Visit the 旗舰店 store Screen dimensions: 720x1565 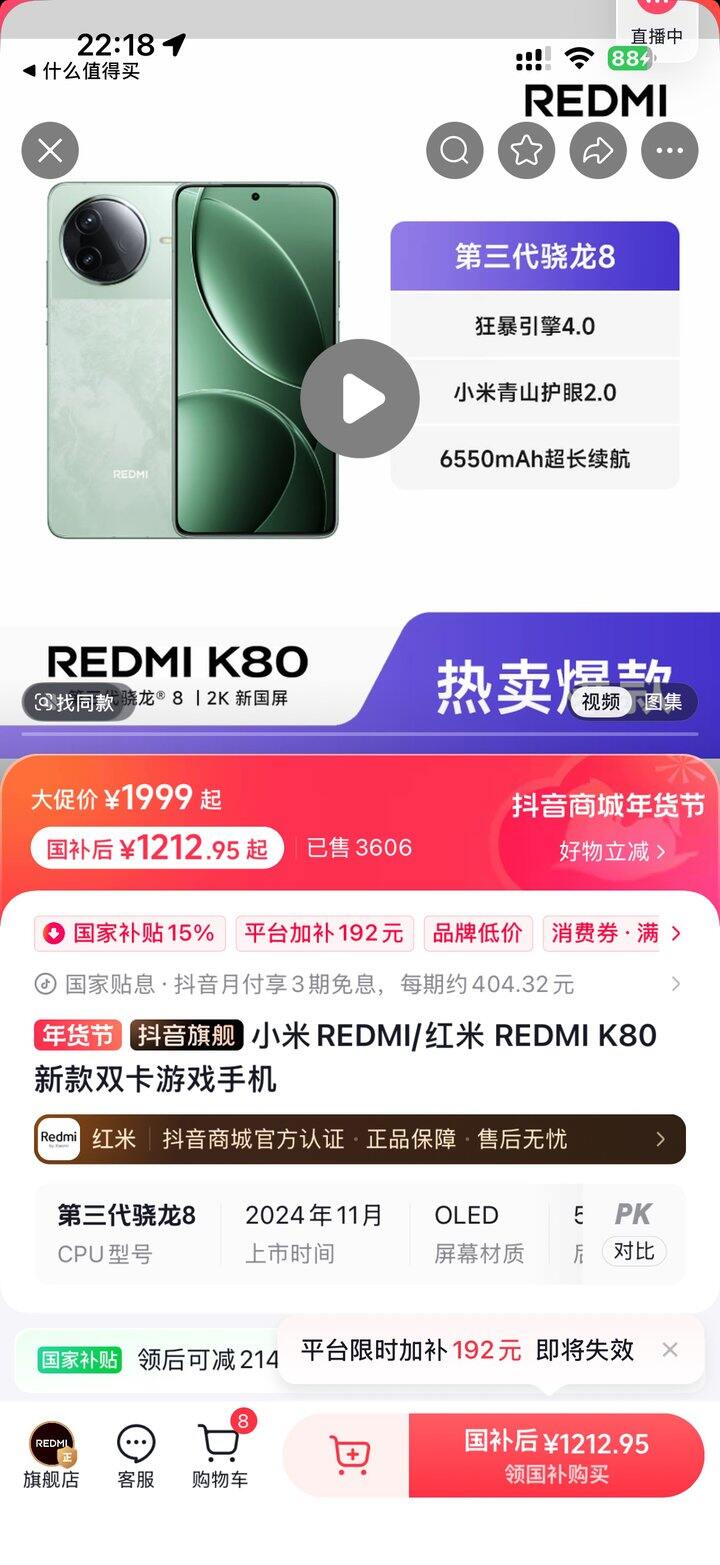click(51, 1456)
